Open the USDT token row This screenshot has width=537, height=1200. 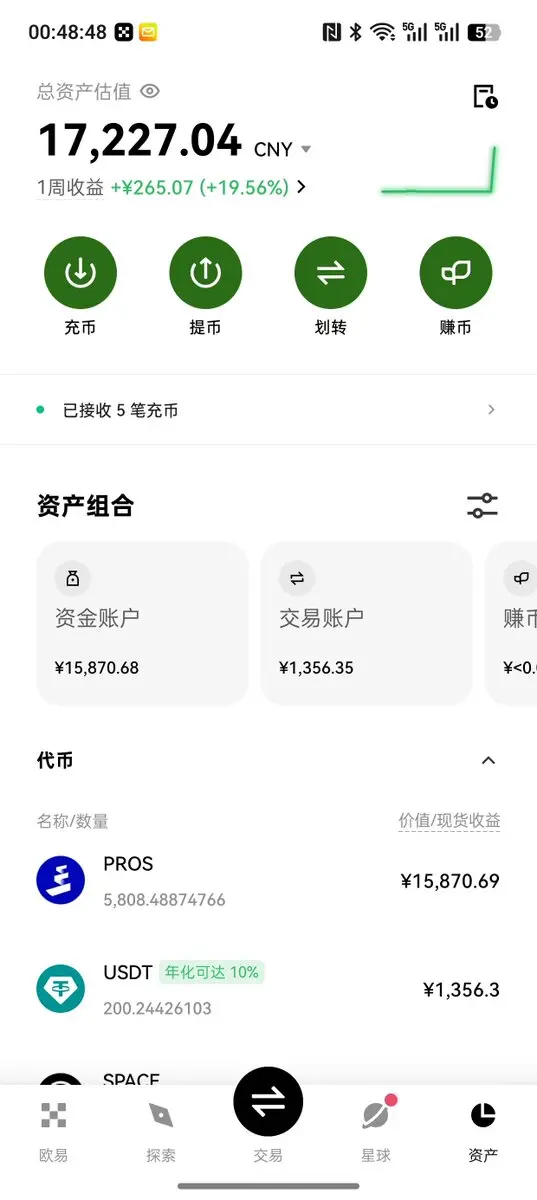268,989
